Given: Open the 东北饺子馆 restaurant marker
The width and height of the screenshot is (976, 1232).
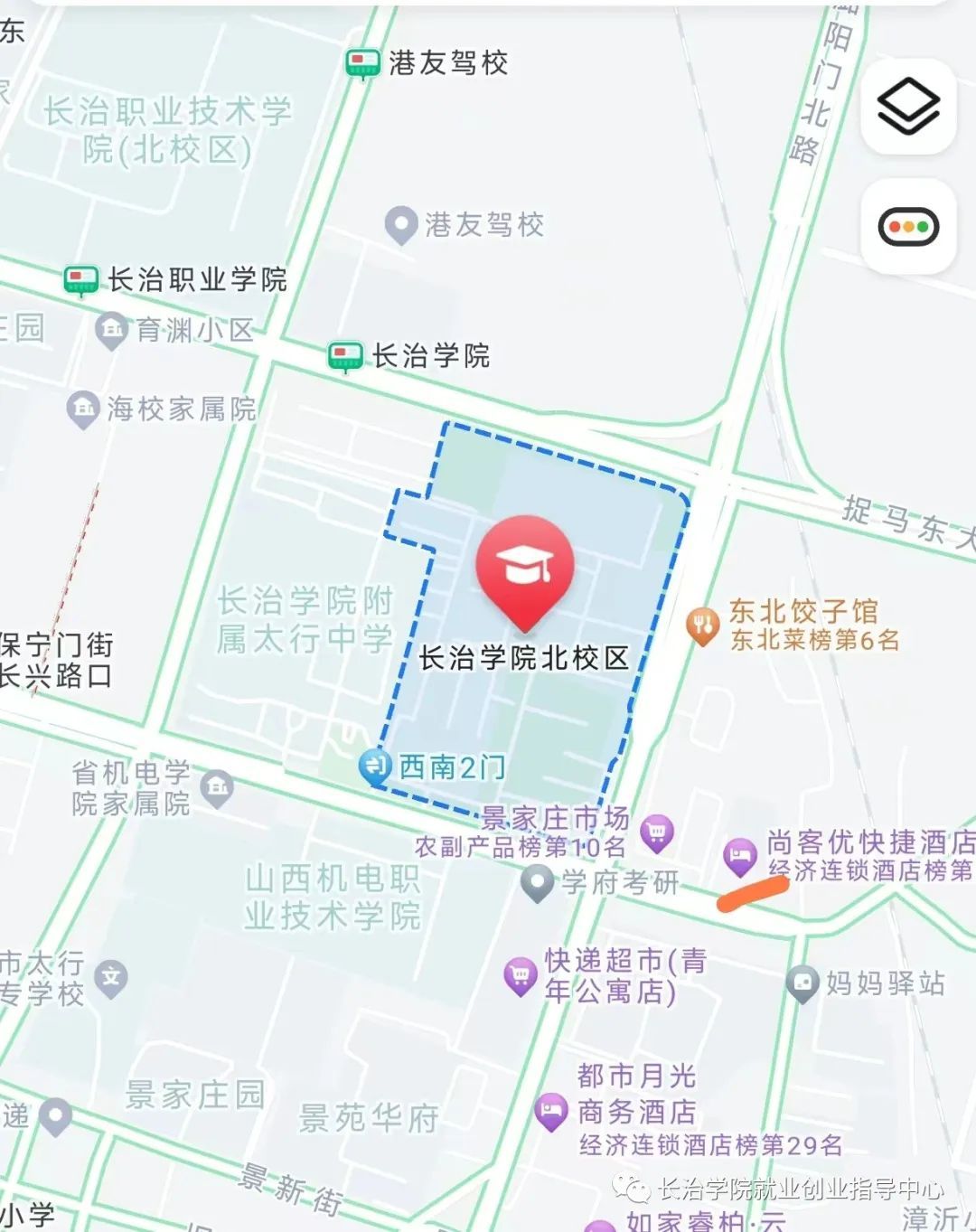Looking at the screenshot, I should [x=702, y=624].
